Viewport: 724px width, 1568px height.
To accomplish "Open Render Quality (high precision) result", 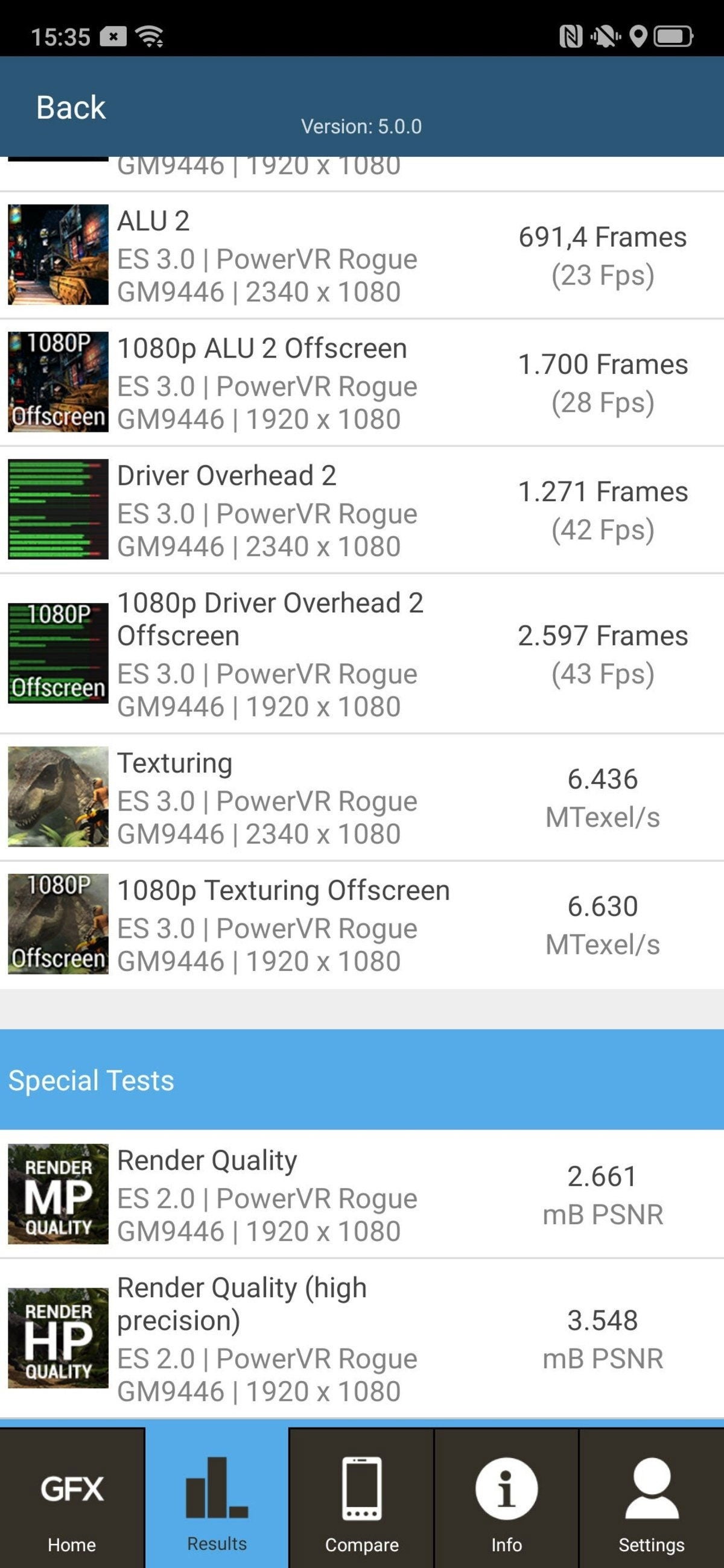I will click(x=361, y=1338).
